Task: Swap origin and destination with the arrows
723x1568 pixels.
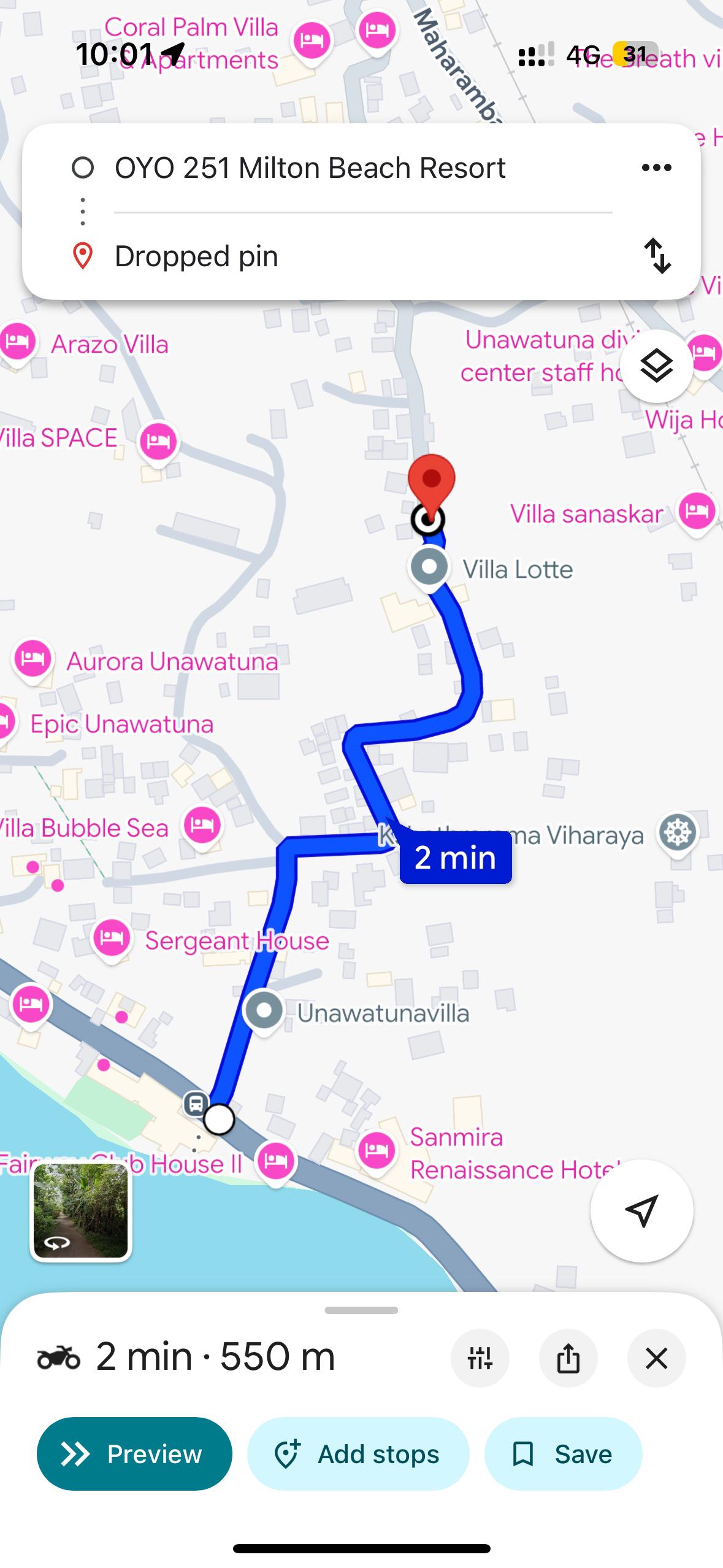Action: 656,256
